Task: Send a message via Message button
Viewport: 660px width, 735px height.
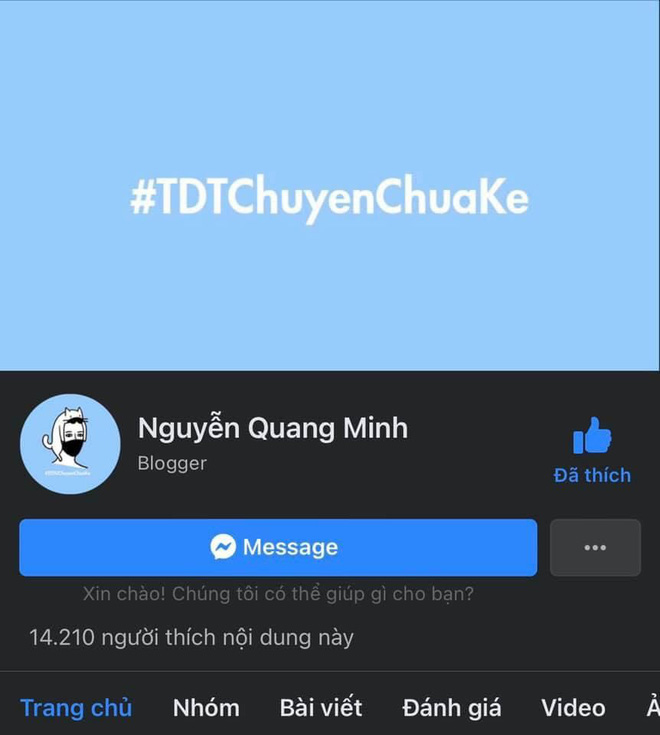Action: coord(278,547)
